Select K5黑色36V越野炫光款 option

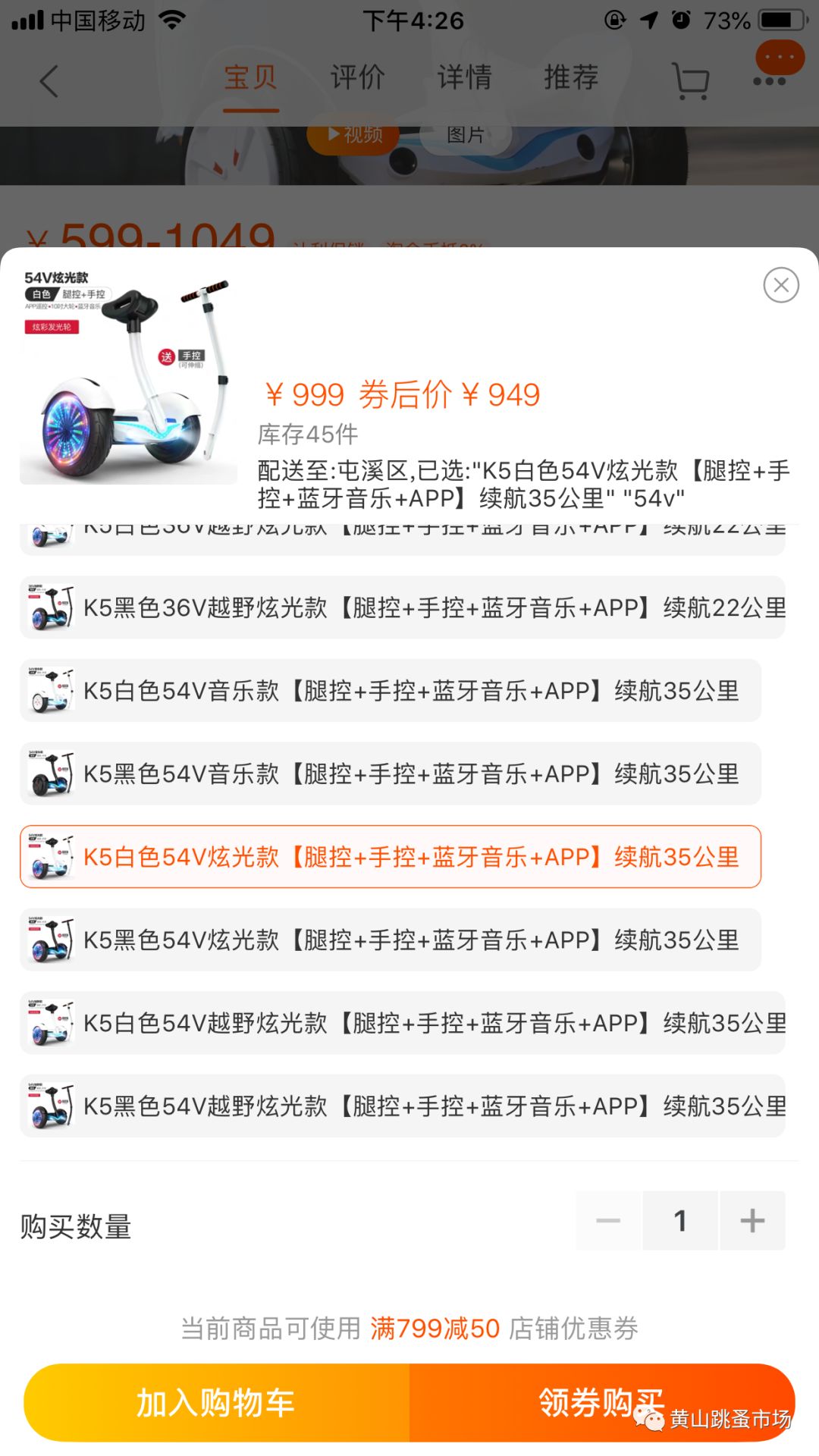point(403,608)
